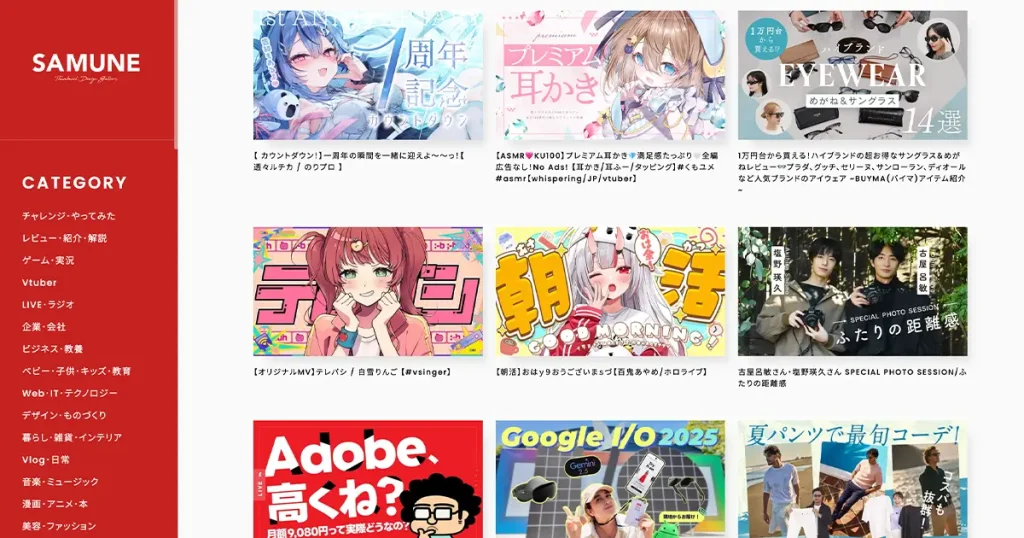
Task: Select the ゲーム・実況 category
Action: coord(48,260)
